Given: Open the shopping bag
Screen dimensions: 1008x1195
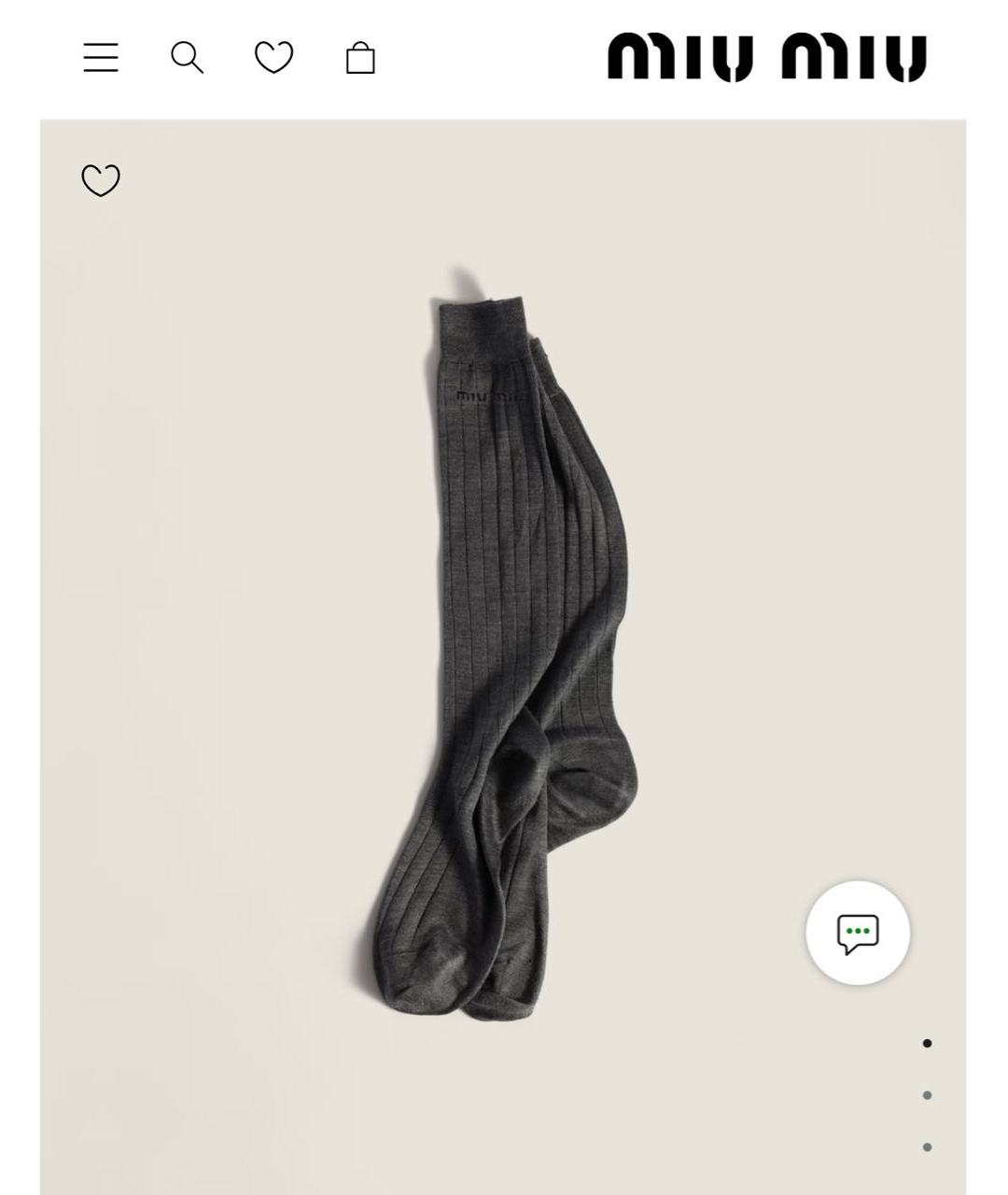Looking at the screenshot, I should (360, 58).
